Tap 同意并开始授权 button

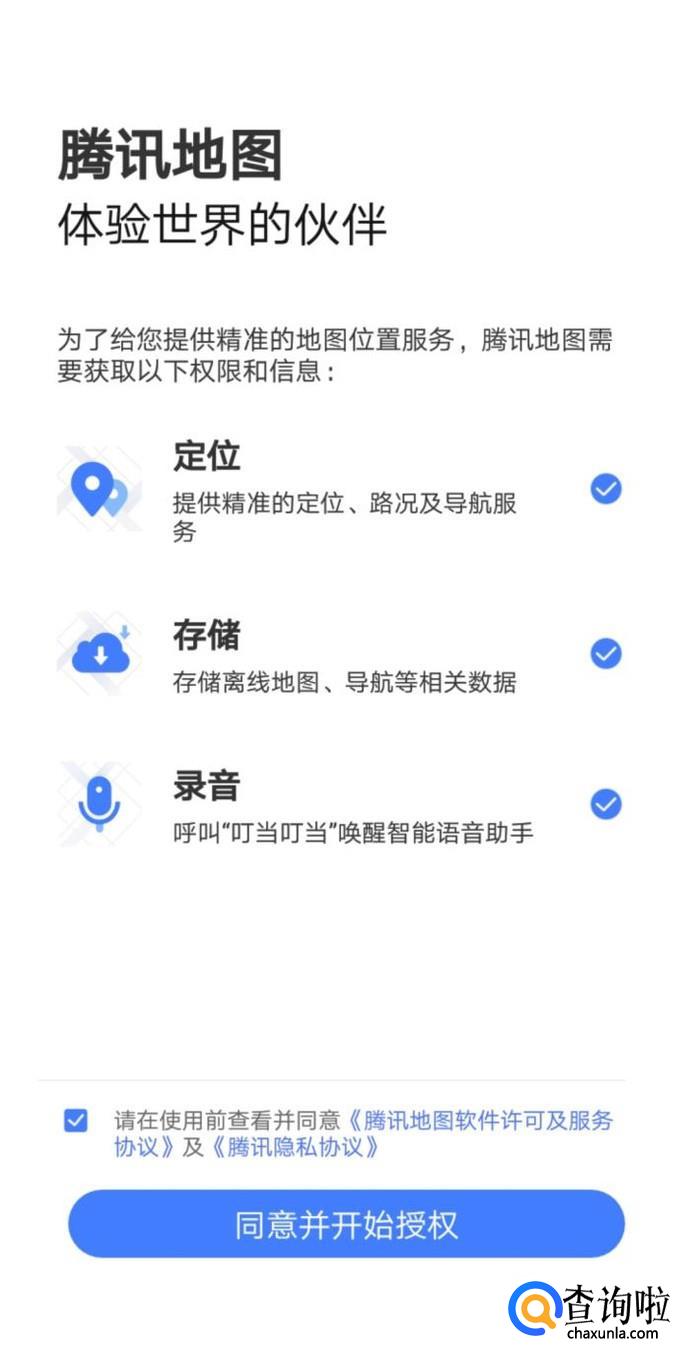(x=346, y=1224)
